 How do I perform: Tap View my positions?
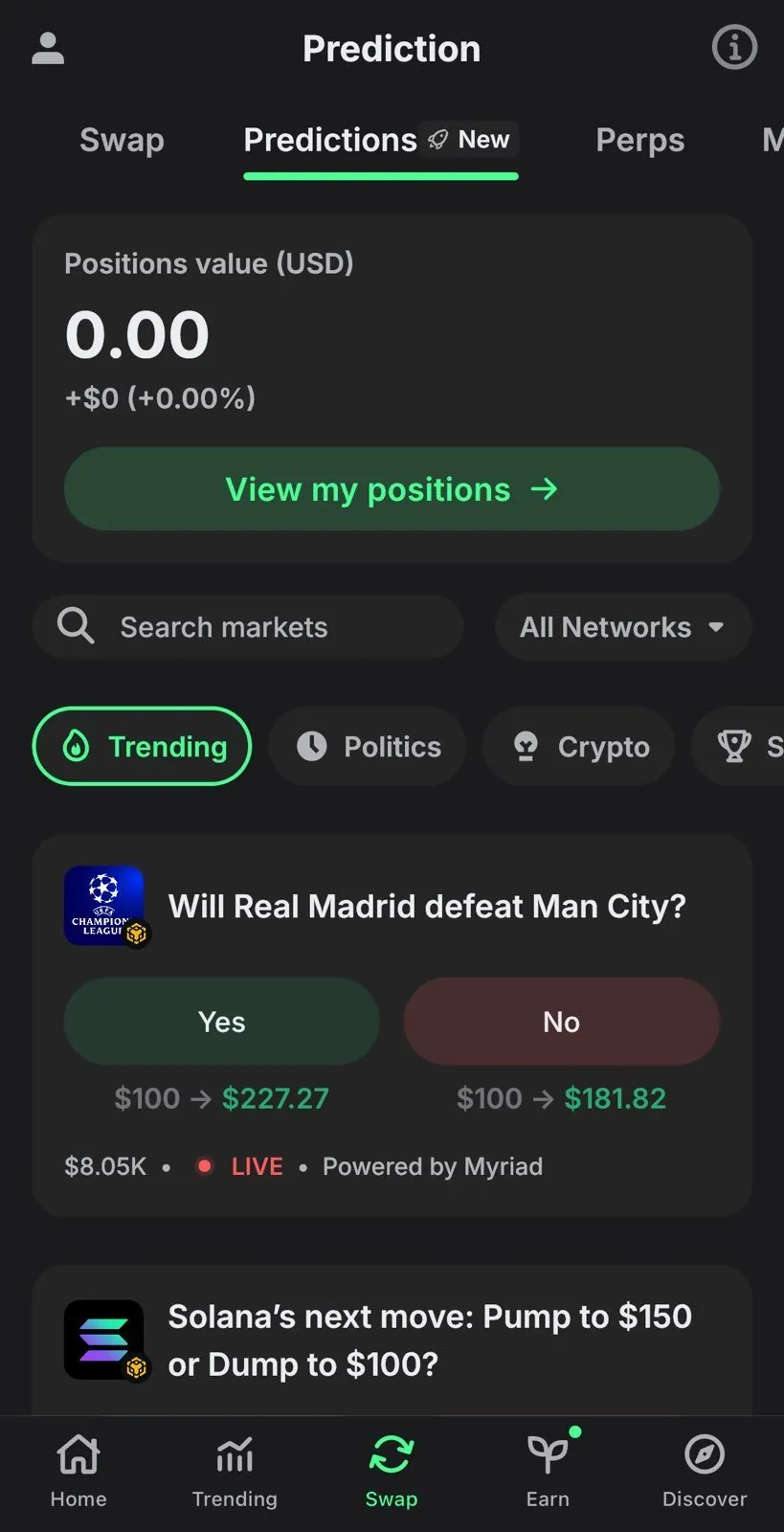pyautogui.click(x=392, y=489)
